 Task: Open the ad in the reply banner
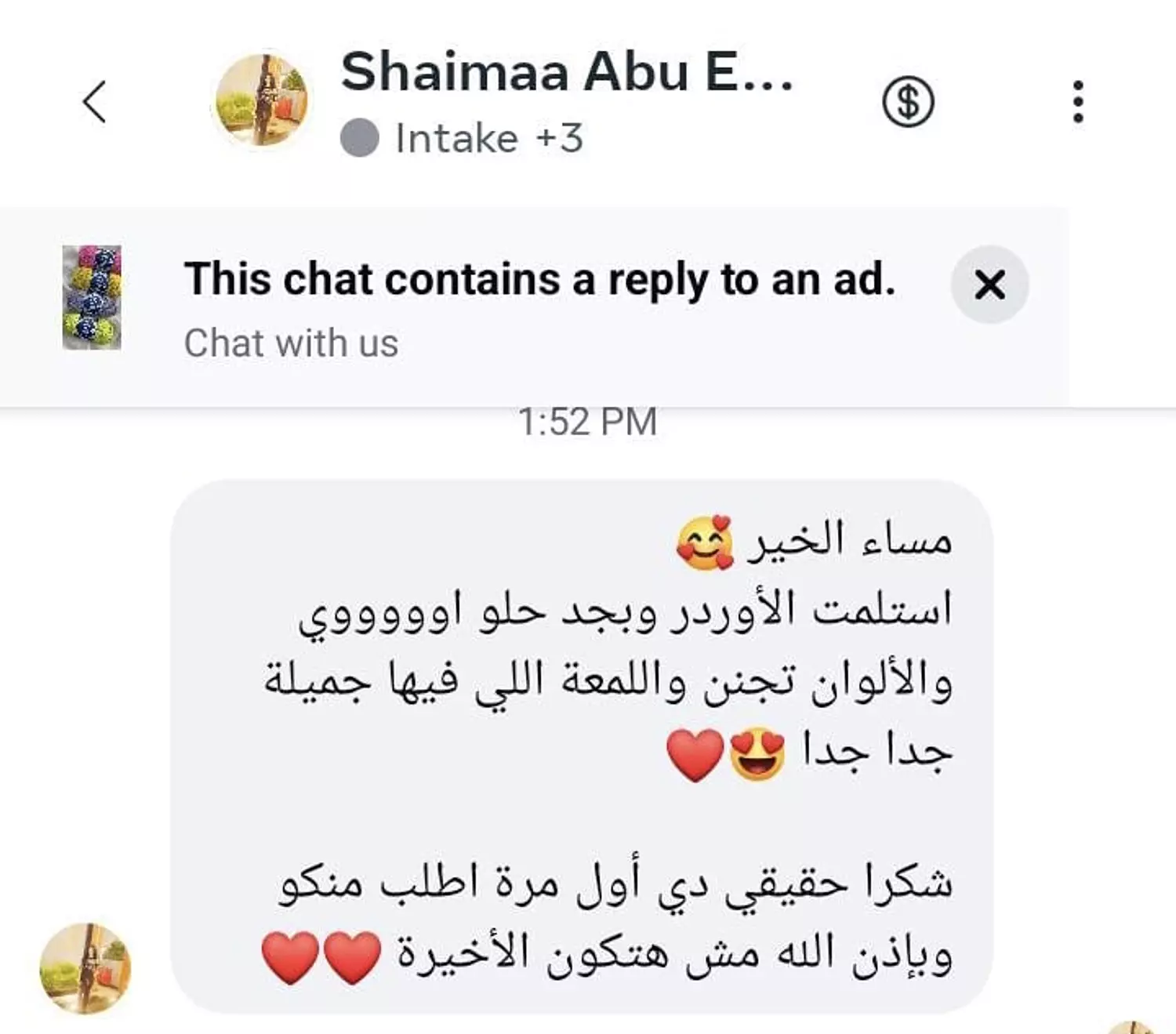point(93,297)
